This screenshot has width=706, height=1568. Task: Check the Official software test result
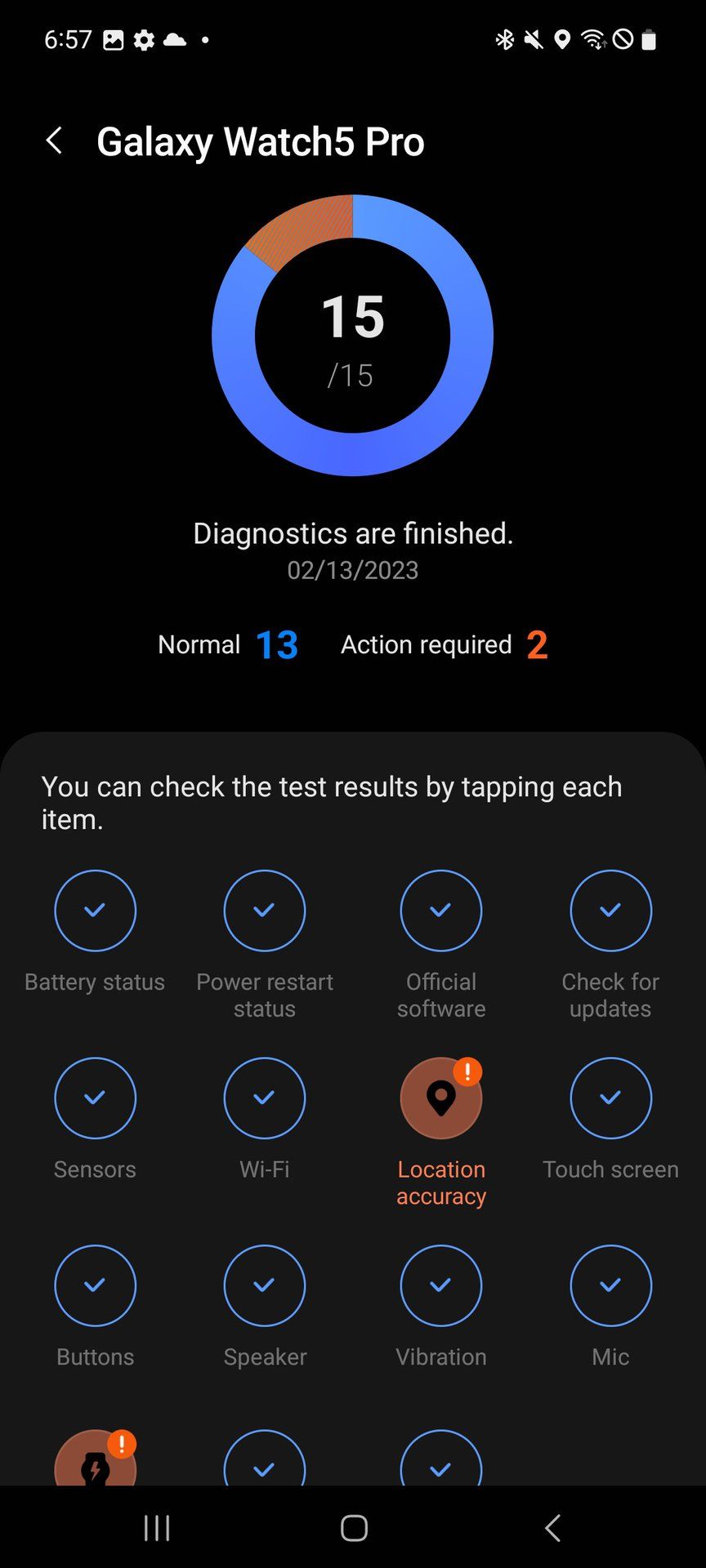pos(441,911)
